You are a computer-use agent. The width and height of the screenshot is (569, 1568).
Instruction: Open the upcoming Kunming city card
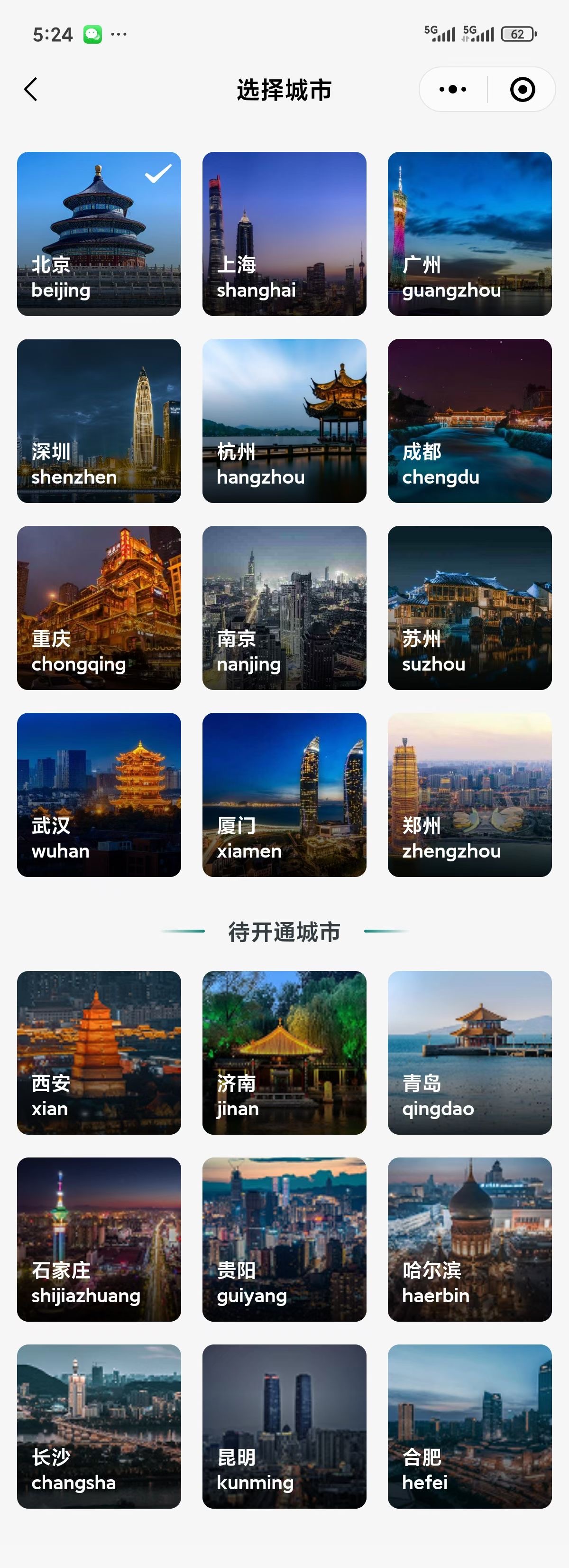pos(284,1426)
